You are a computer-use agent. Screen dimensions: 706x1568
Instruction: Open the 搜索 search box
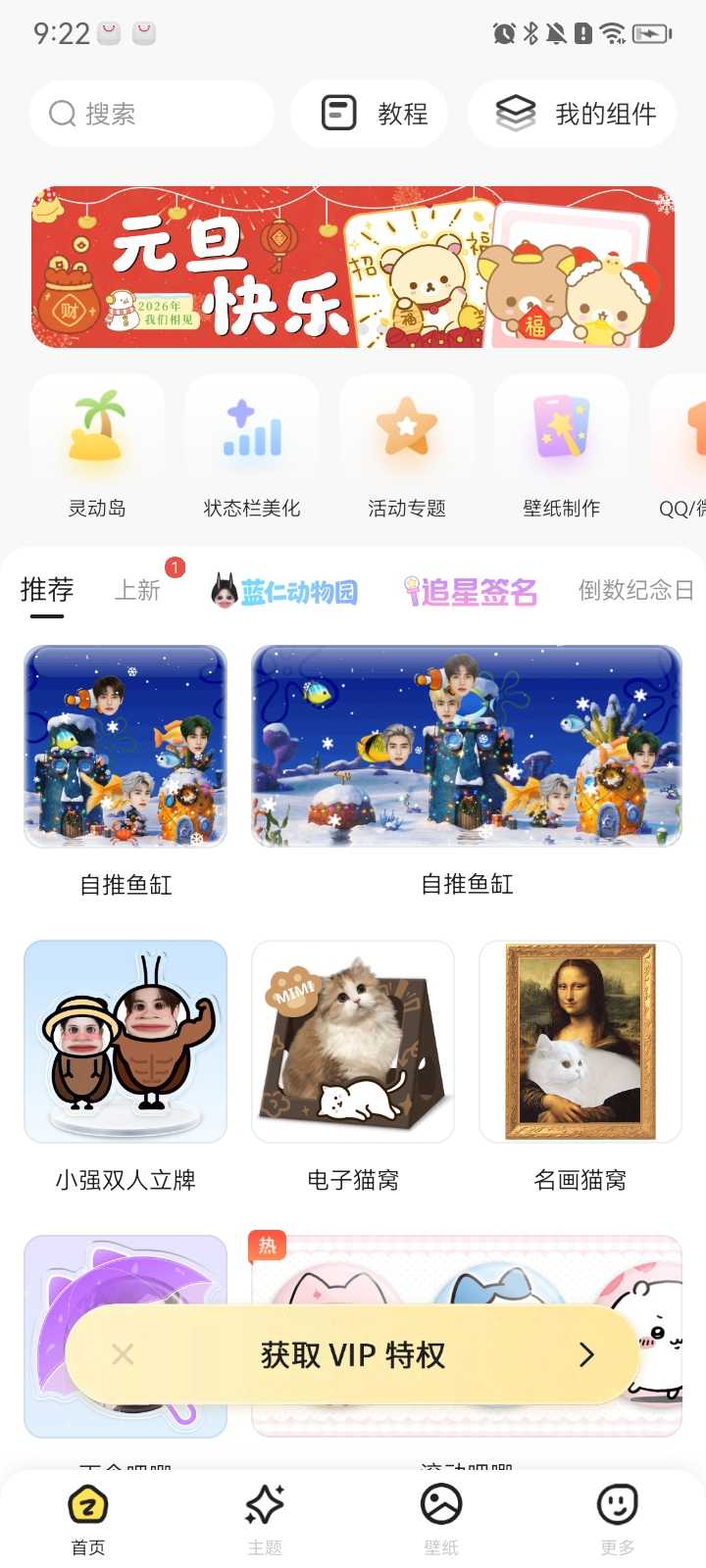pos(151,114)
